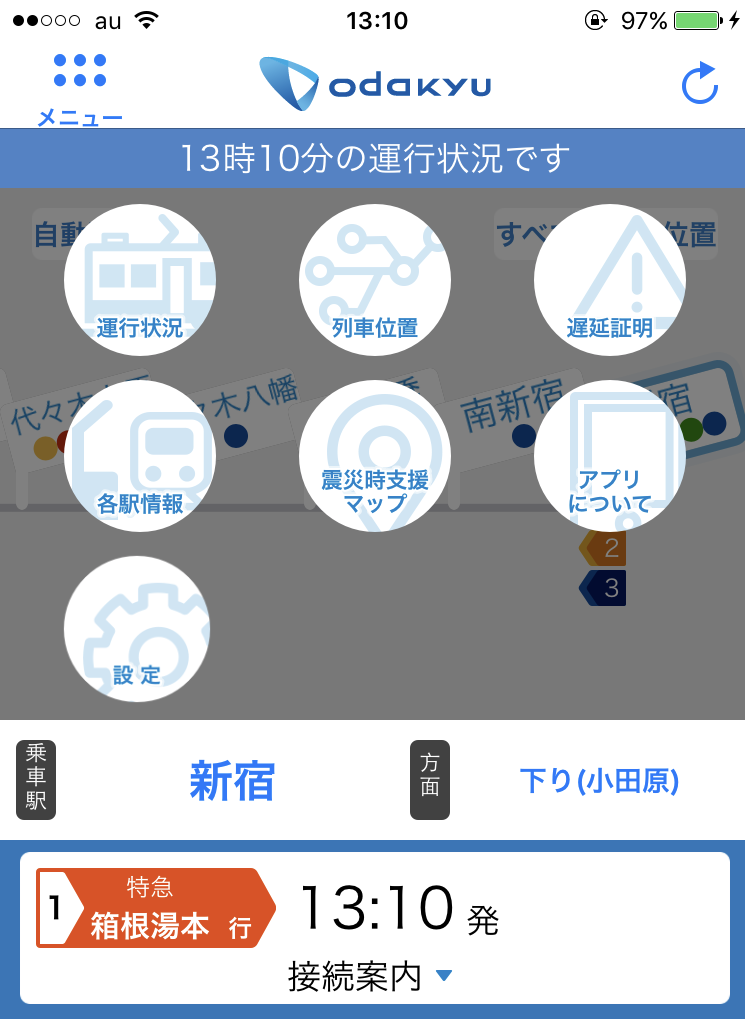Expand 接続案内 connection guide
This screenshot has height=1019, width=745.
coord(372,976)
